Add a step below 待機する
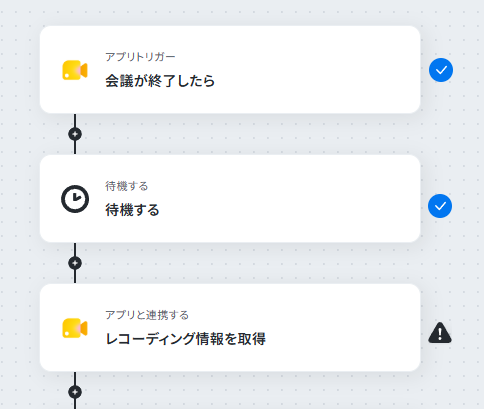The height and width of the screenshot is (409, 484). 75,263
